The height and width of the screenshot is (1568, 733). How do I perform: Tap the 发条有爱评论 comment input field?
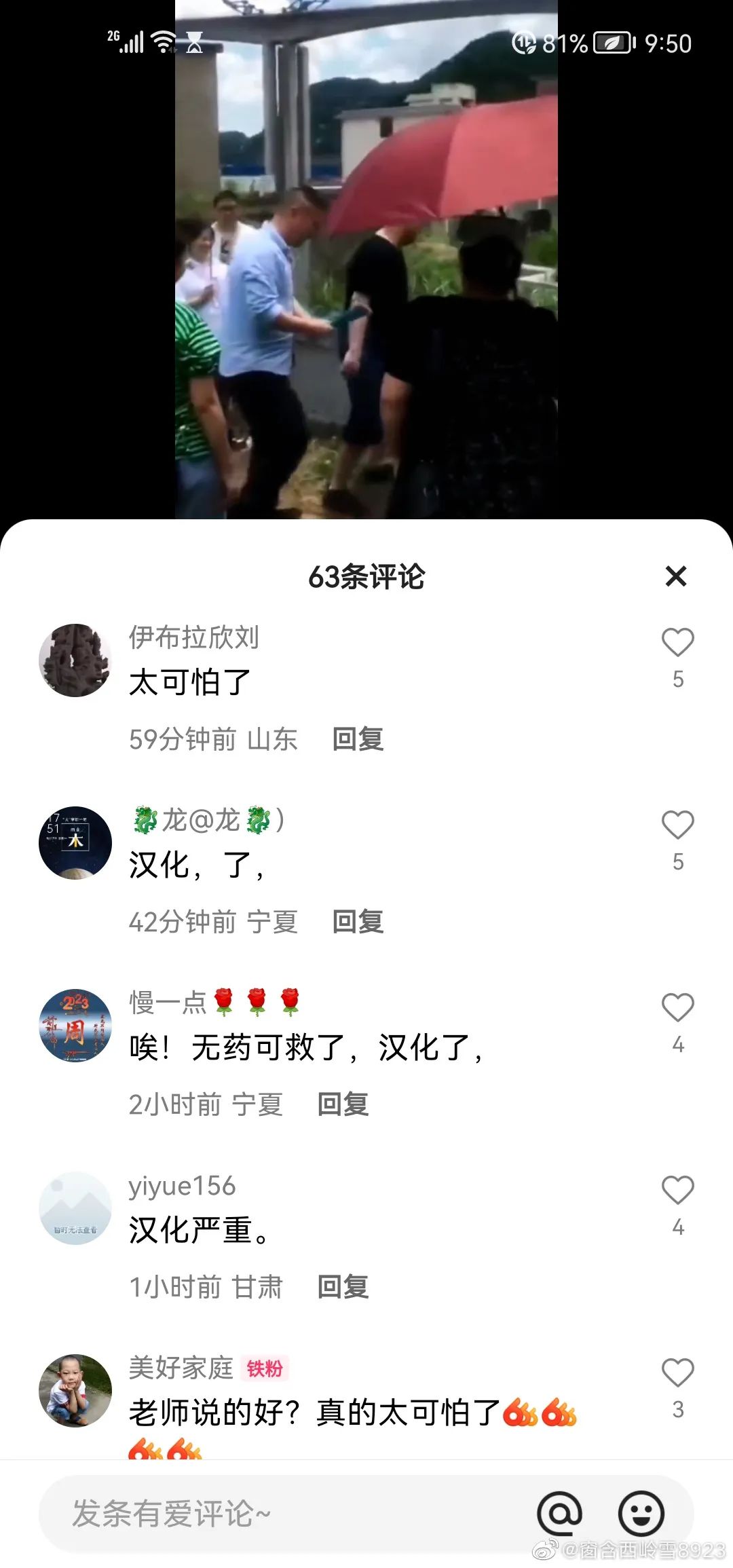[271, 1514]
